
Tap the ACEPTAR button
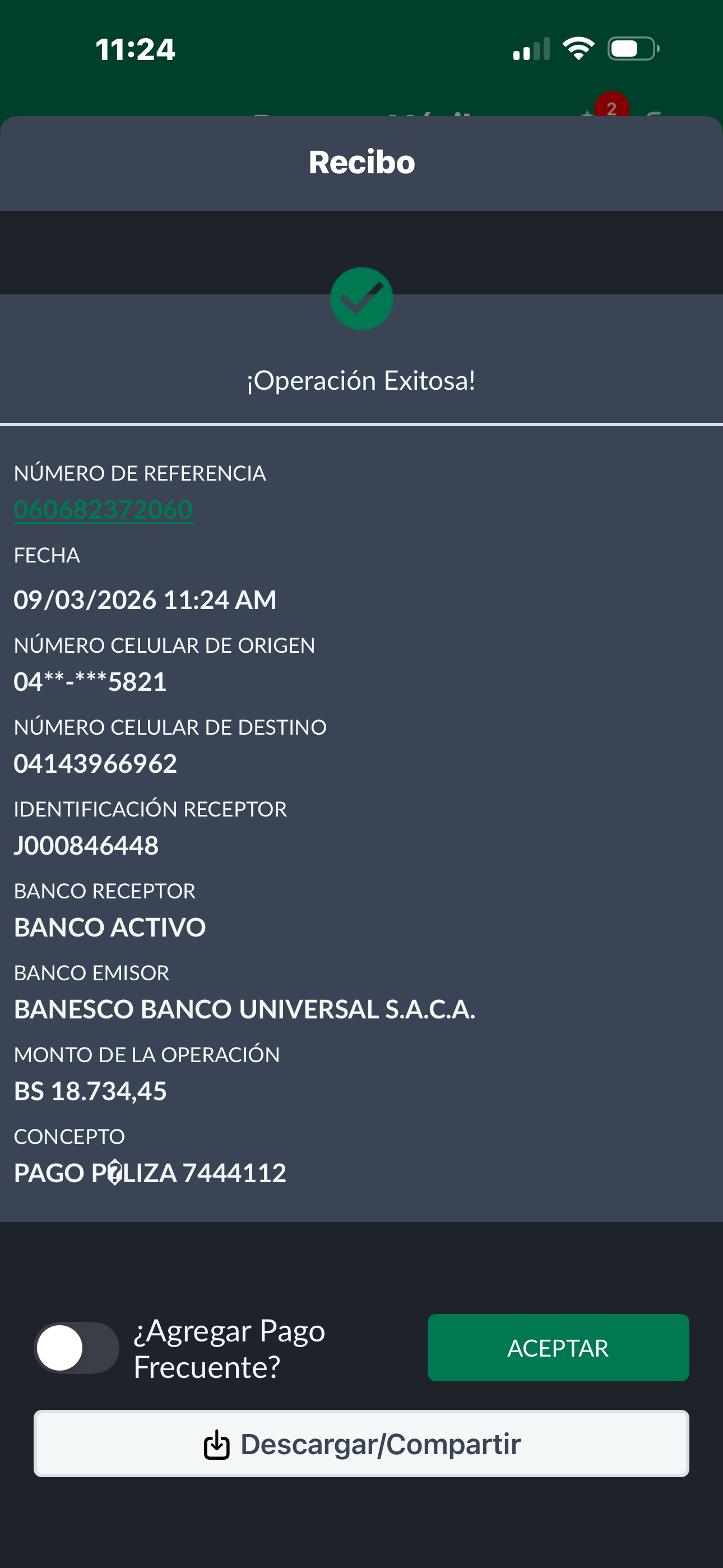[x=558, y=1347]
